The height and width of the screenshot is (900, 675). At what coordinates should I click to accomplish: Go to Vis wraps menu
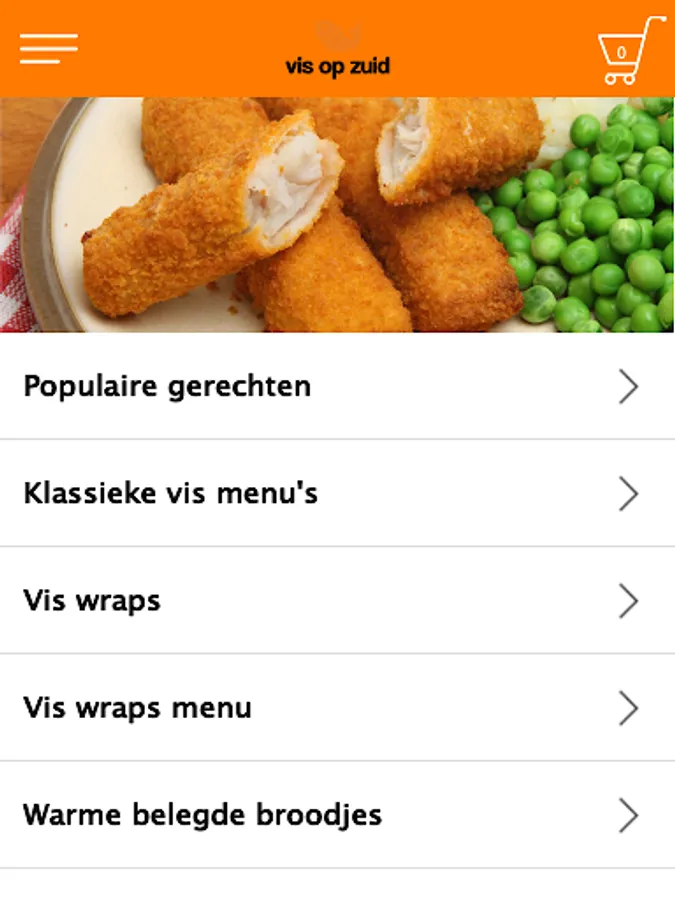337,708
